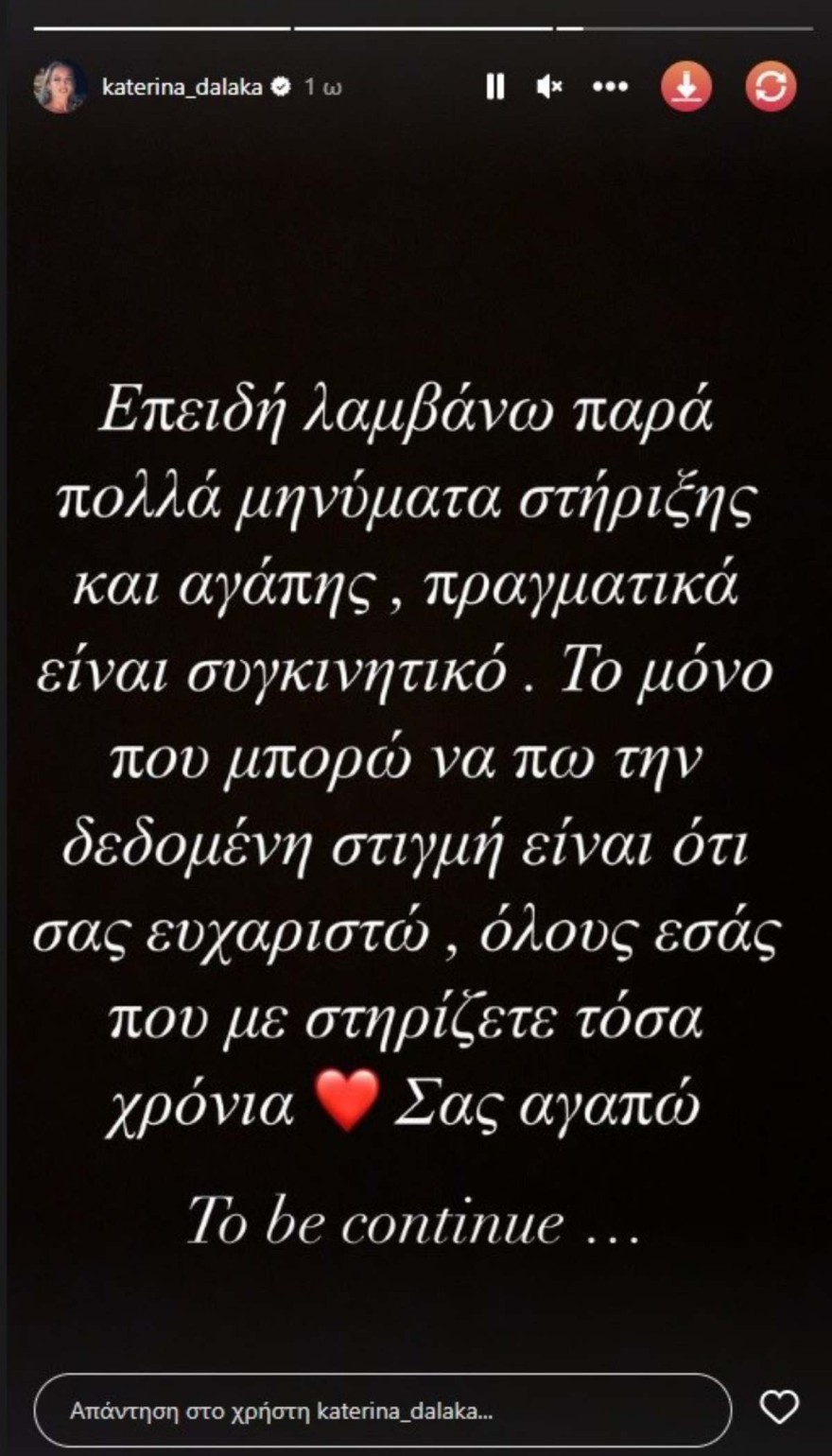Tap the katerina_dalaka username
The image size is (832, 1456).
click(x=182, y=87)
